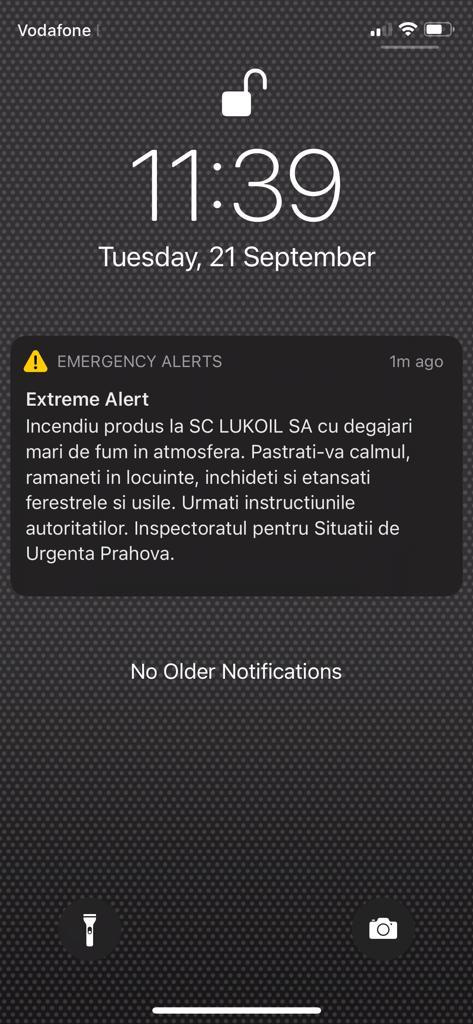Launch the camera from lock screen
Image resolution: width=473 pixels, height=1024 pixels.
(x=383, y=929)
